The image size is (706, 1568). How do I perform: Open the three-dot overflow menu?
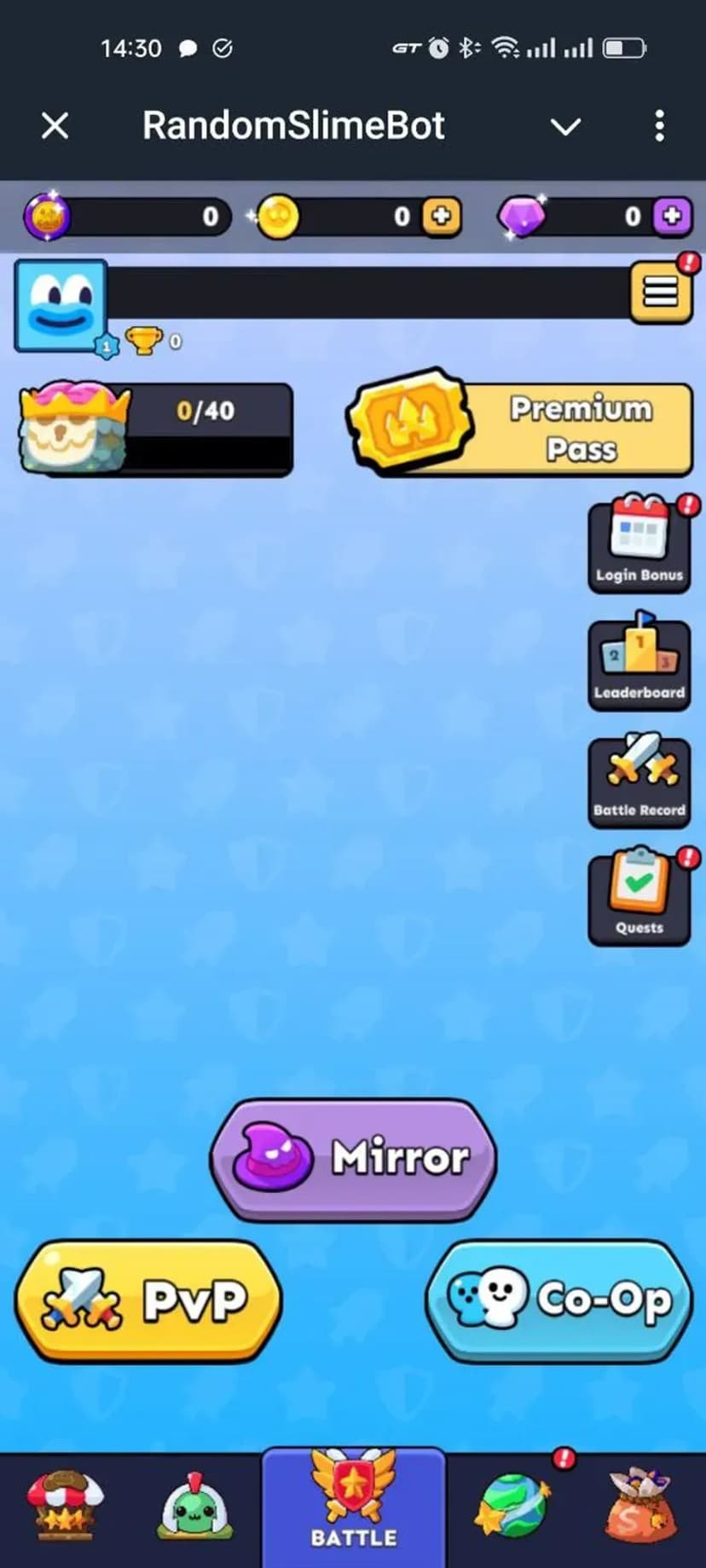pyautogui.click(x=659, y=126)
